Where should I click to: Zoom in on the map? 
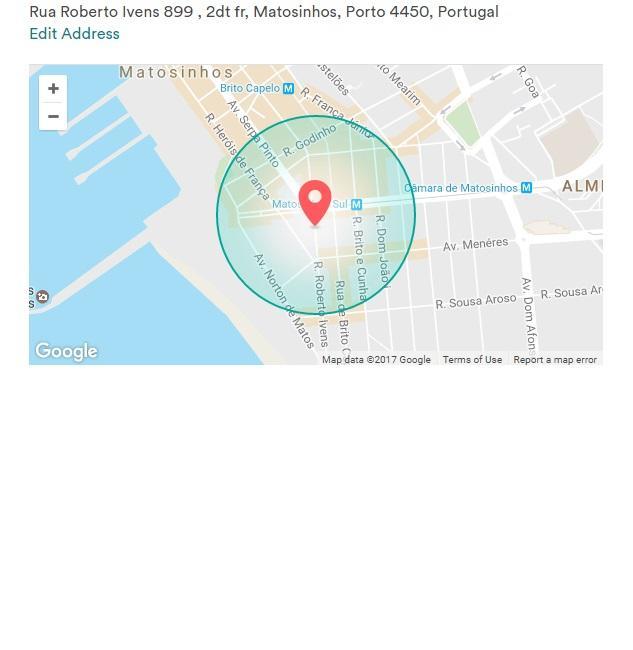(53, 89)
